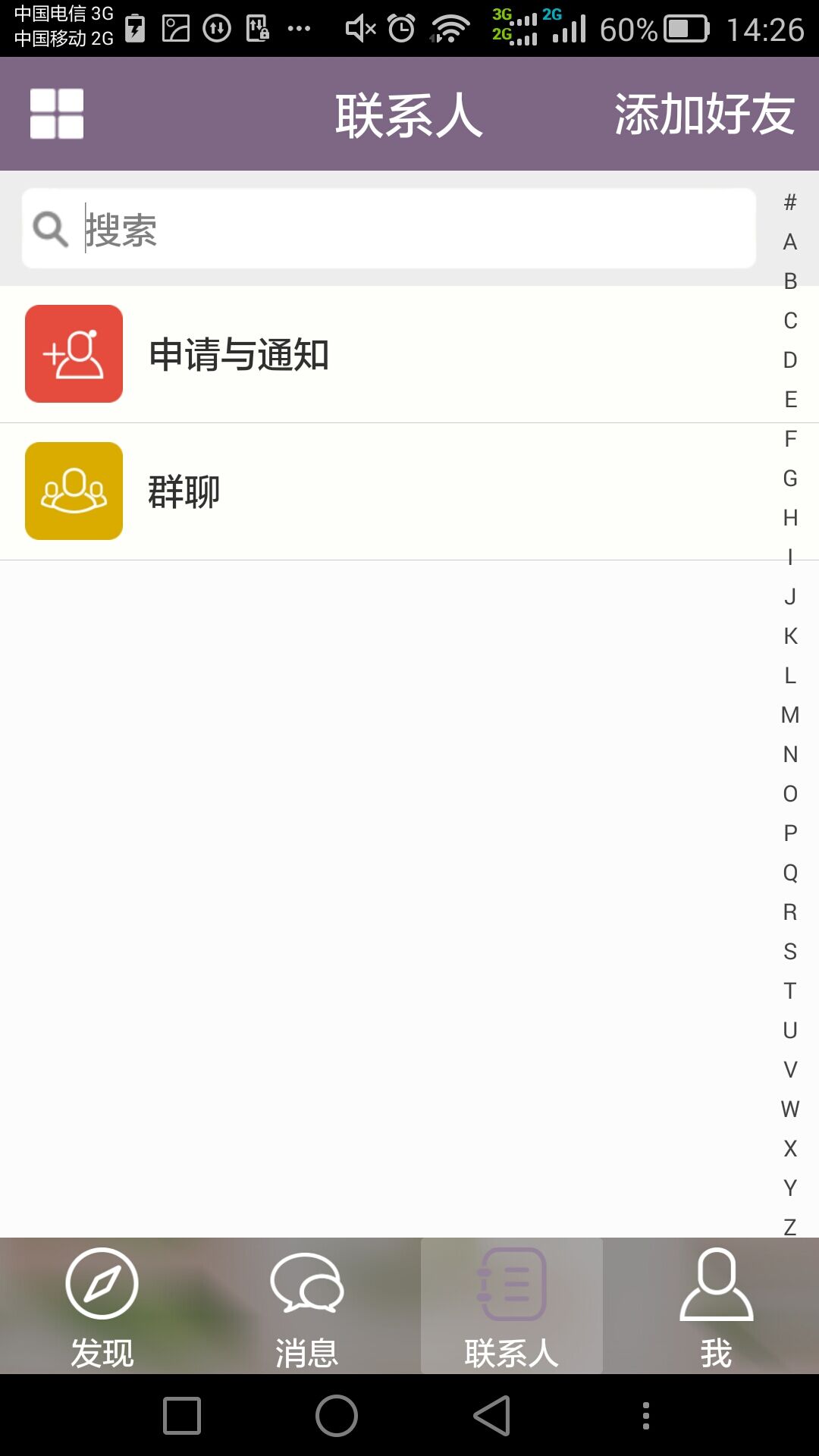The height and width of the screenshot is (1456, 819).
Task: Jump to letter M in index
Action: pyautogui.click(x=790, y=715)
